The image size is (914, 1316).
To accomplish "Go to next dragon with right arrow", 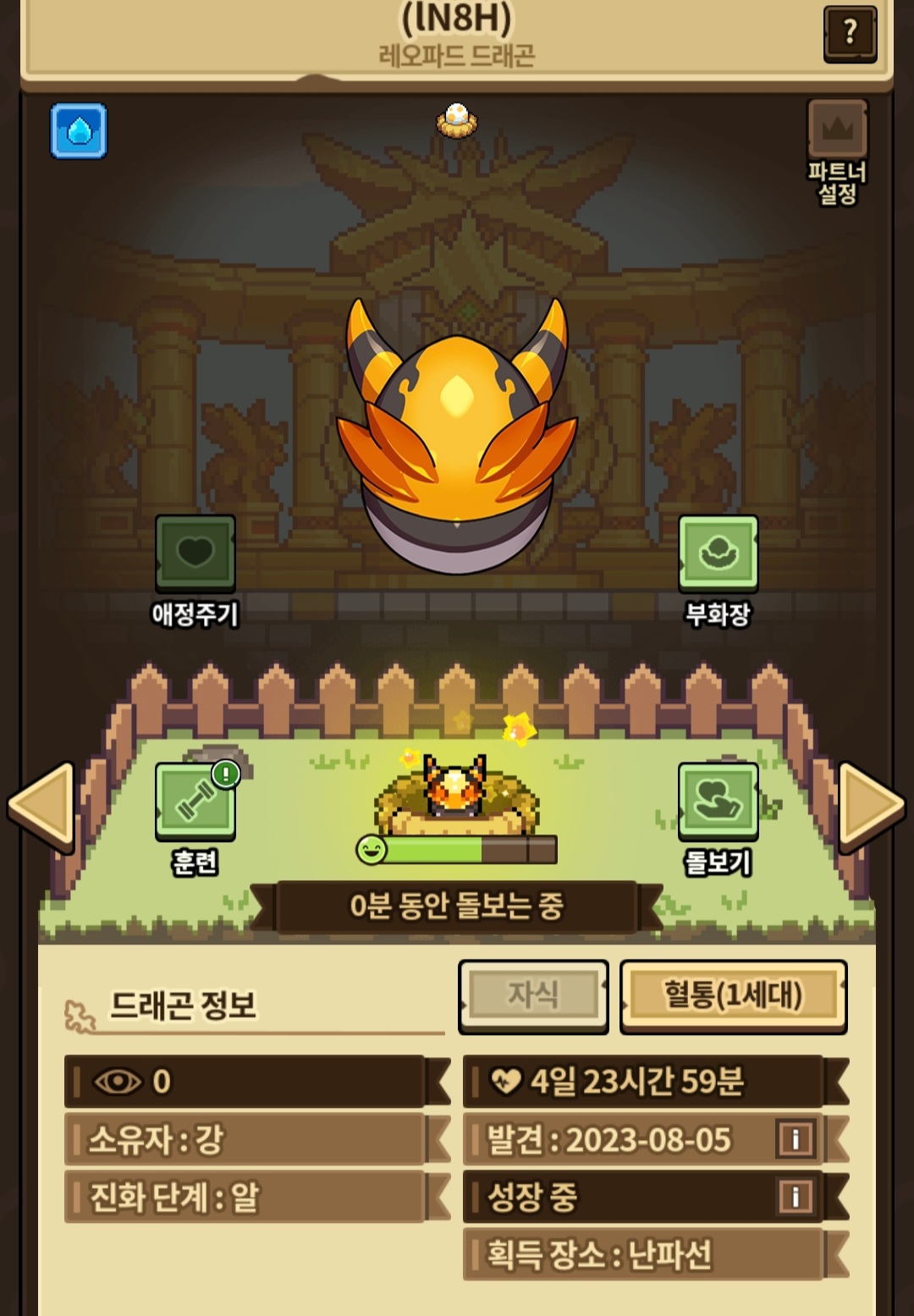I will click(x=872, y=805).
